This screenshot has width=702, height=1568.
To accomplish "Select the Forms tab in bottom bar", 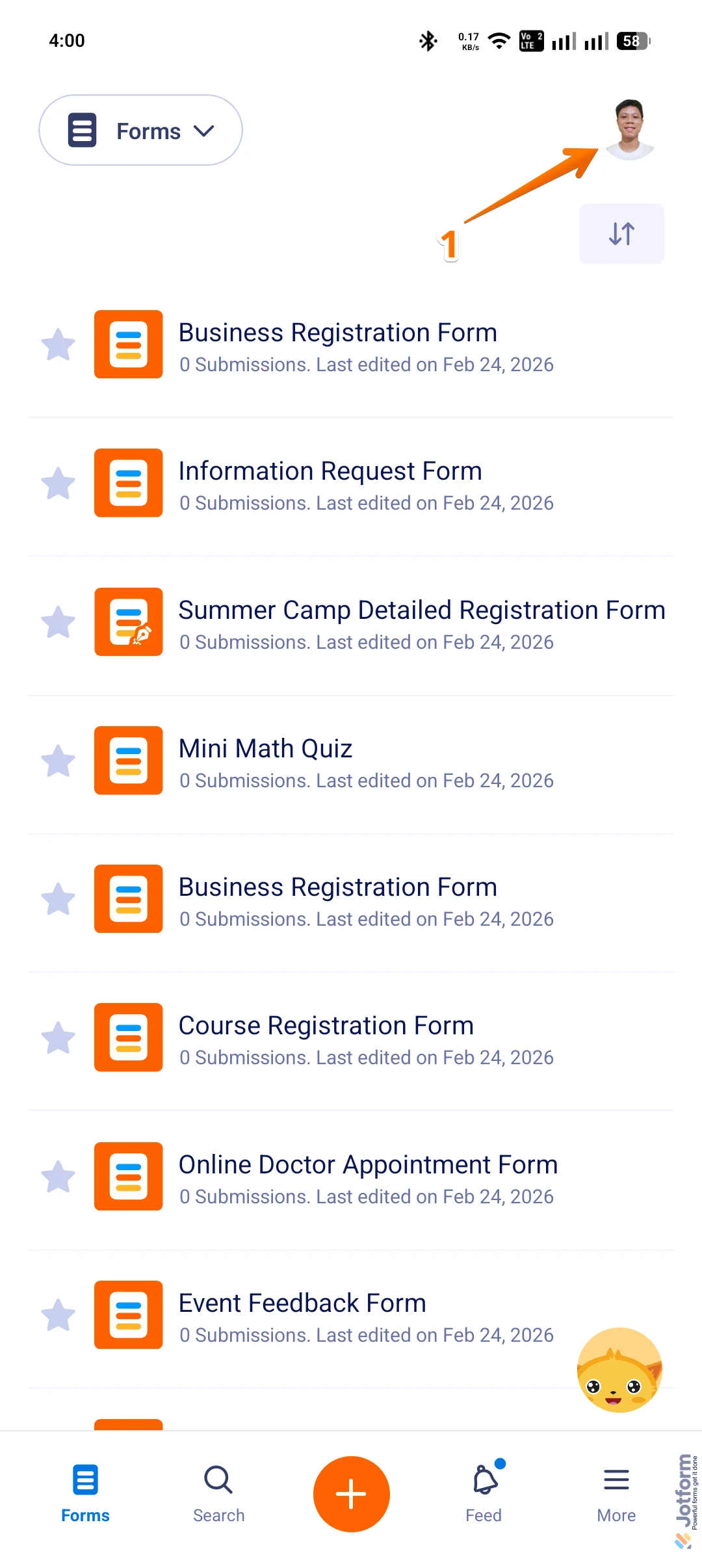I will pos(85,1494).
